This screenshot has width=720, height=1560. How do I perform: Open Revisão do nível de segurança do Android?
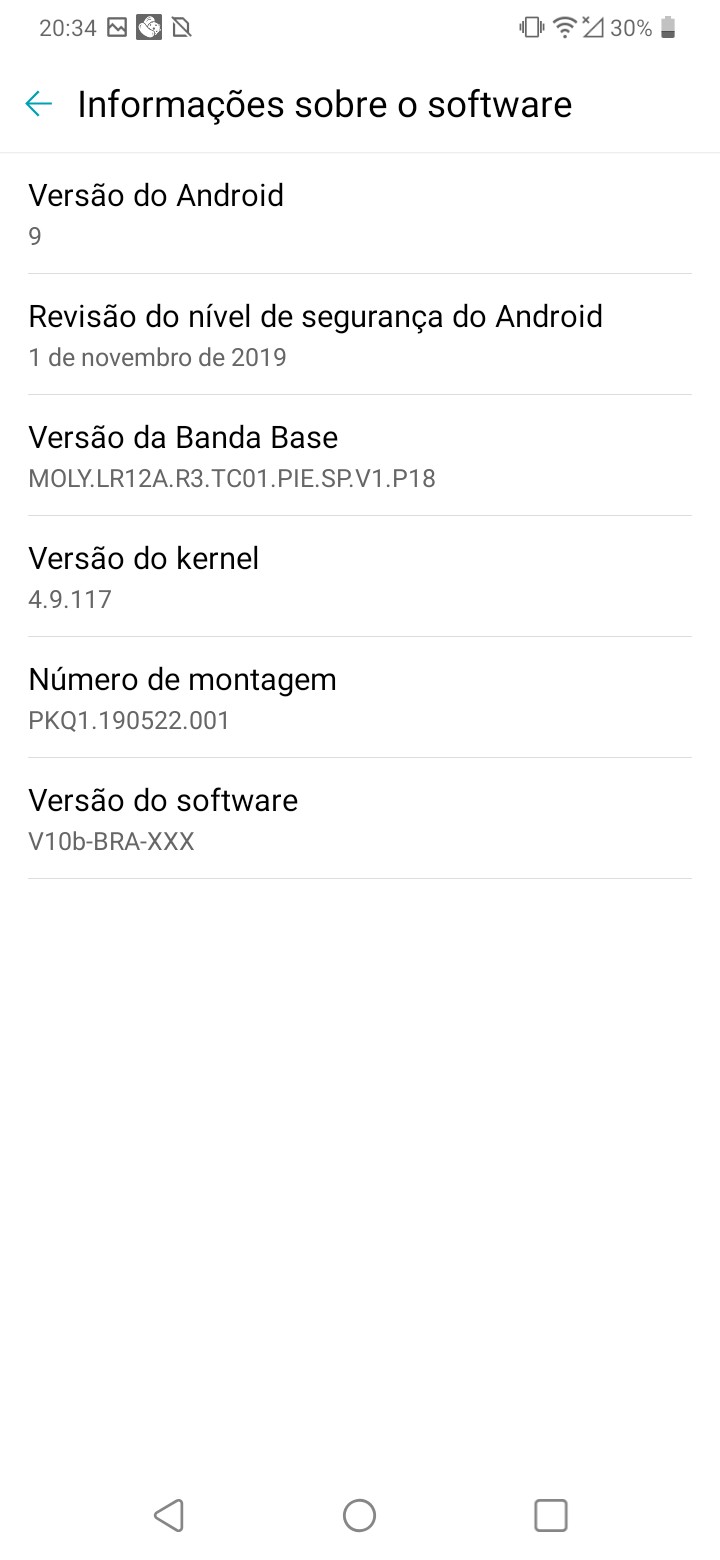pos(360,335)
